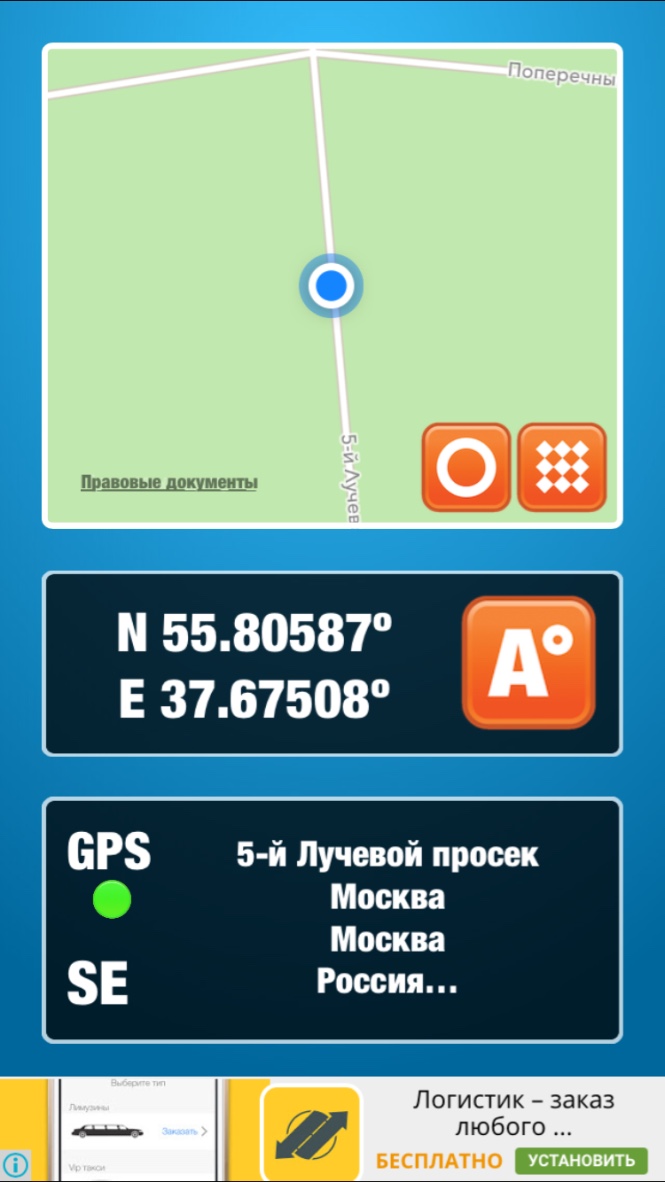Image resolution: width=665 pixels, height=1182 pixels.
Task: Tap the orange A° coordinate format button
Action: click(529, 663)
